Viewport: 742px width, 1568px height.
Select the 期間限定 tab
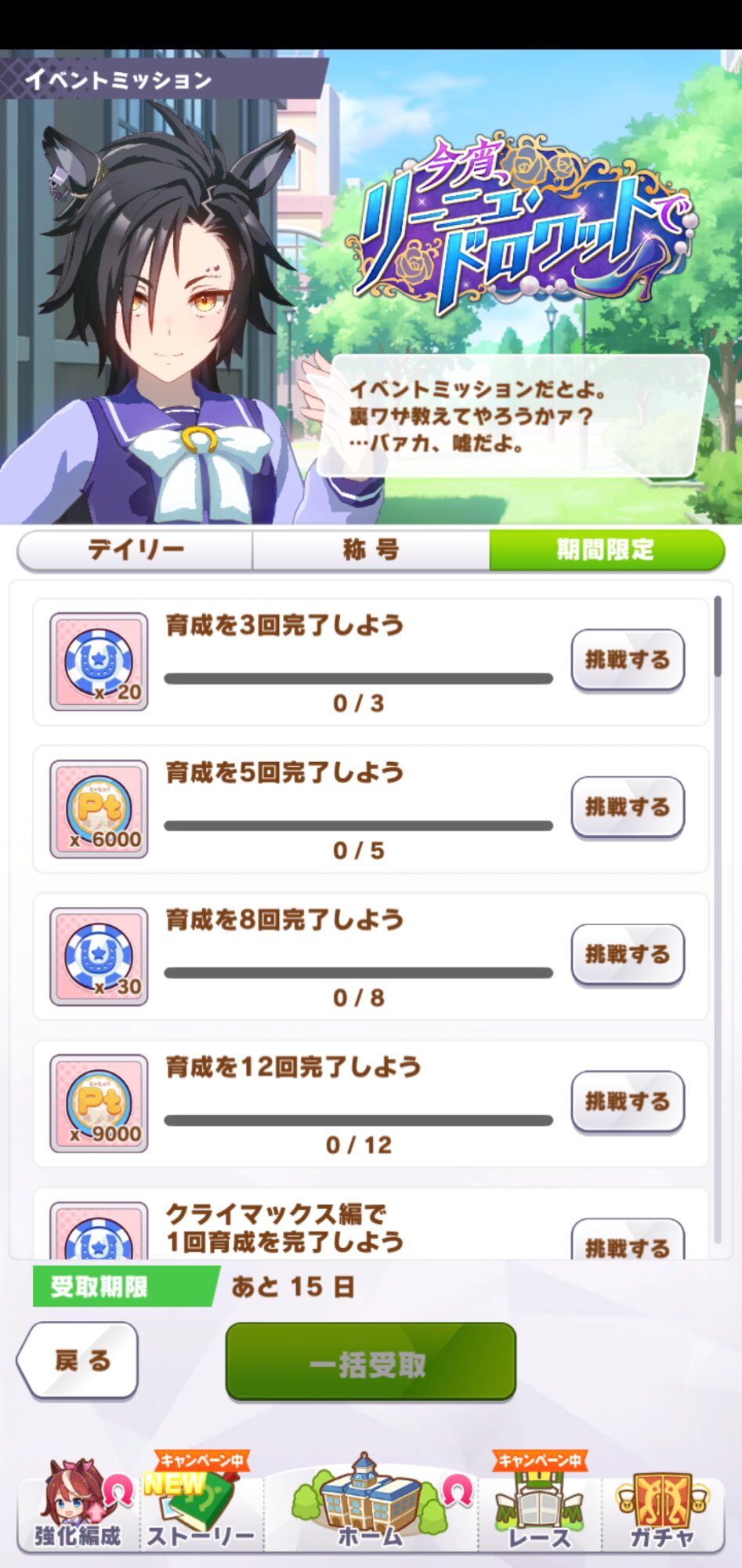pyautogui.click(x=606, y=550)
